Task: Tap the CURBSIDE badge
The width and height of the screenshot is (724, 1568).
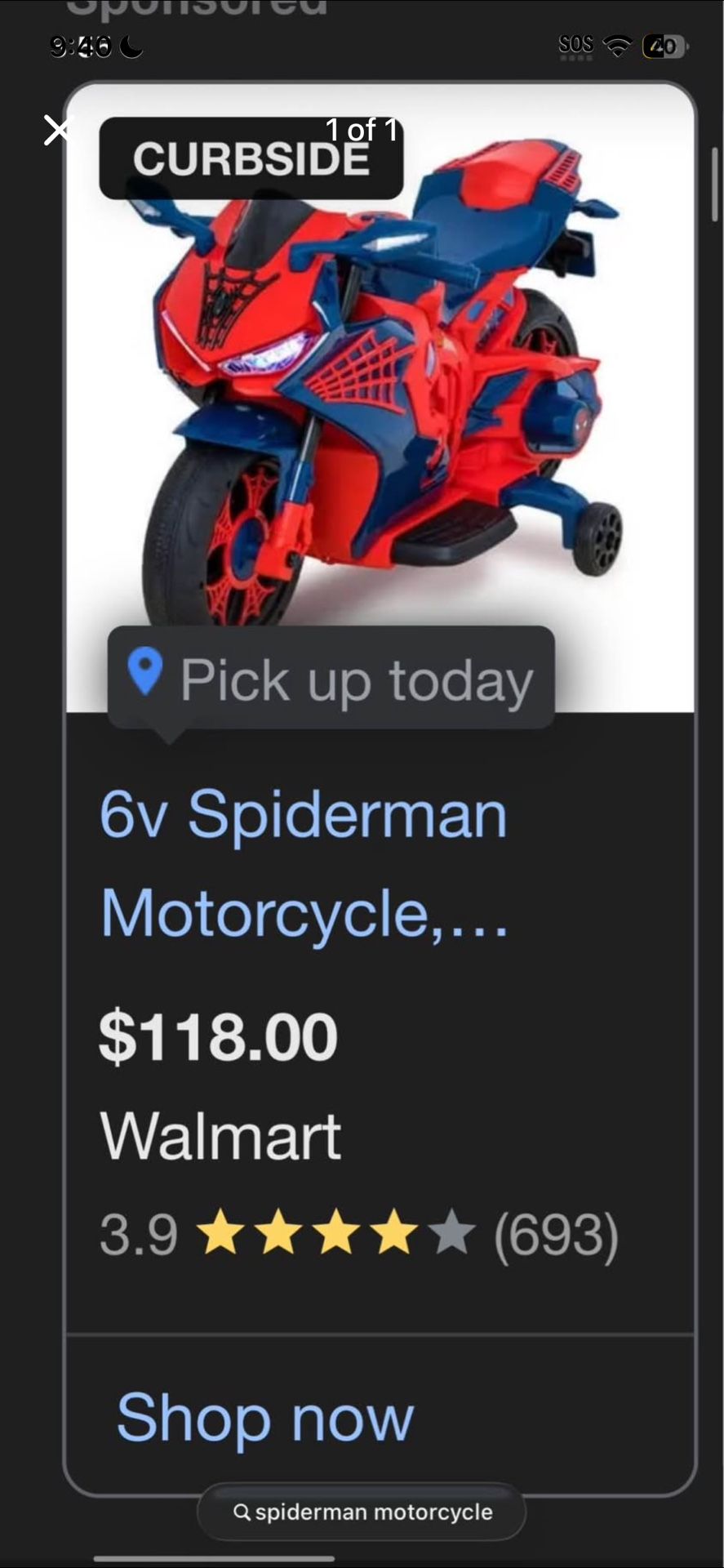Action: (x=251, y=158)
